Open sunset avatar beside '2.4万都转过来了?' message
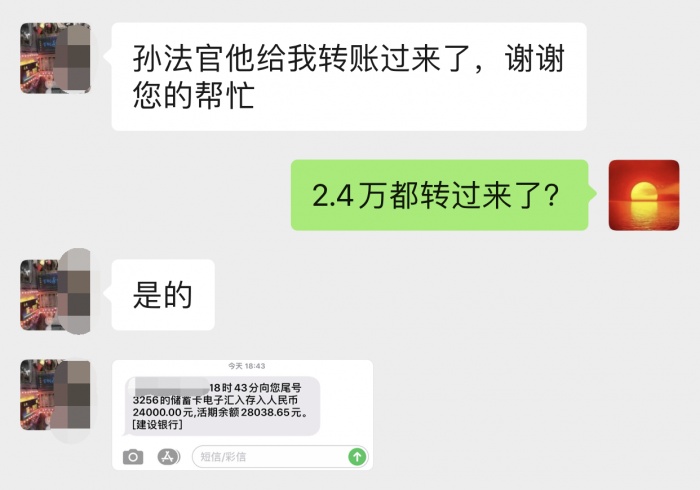 (644, 195)
